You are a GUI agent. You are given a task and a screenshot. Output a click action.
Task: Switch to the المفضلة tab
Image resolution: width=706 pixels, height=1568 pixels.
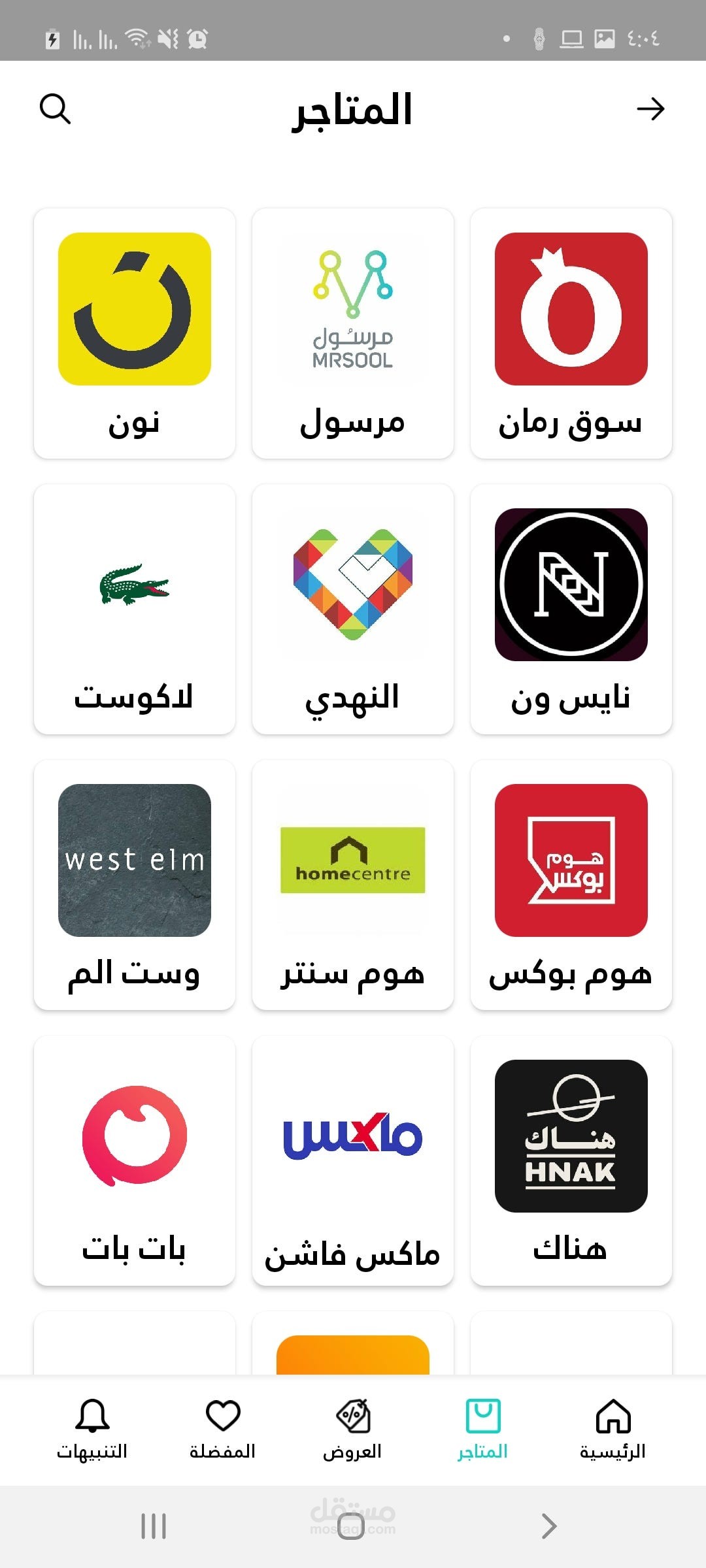click(223, 1429)
